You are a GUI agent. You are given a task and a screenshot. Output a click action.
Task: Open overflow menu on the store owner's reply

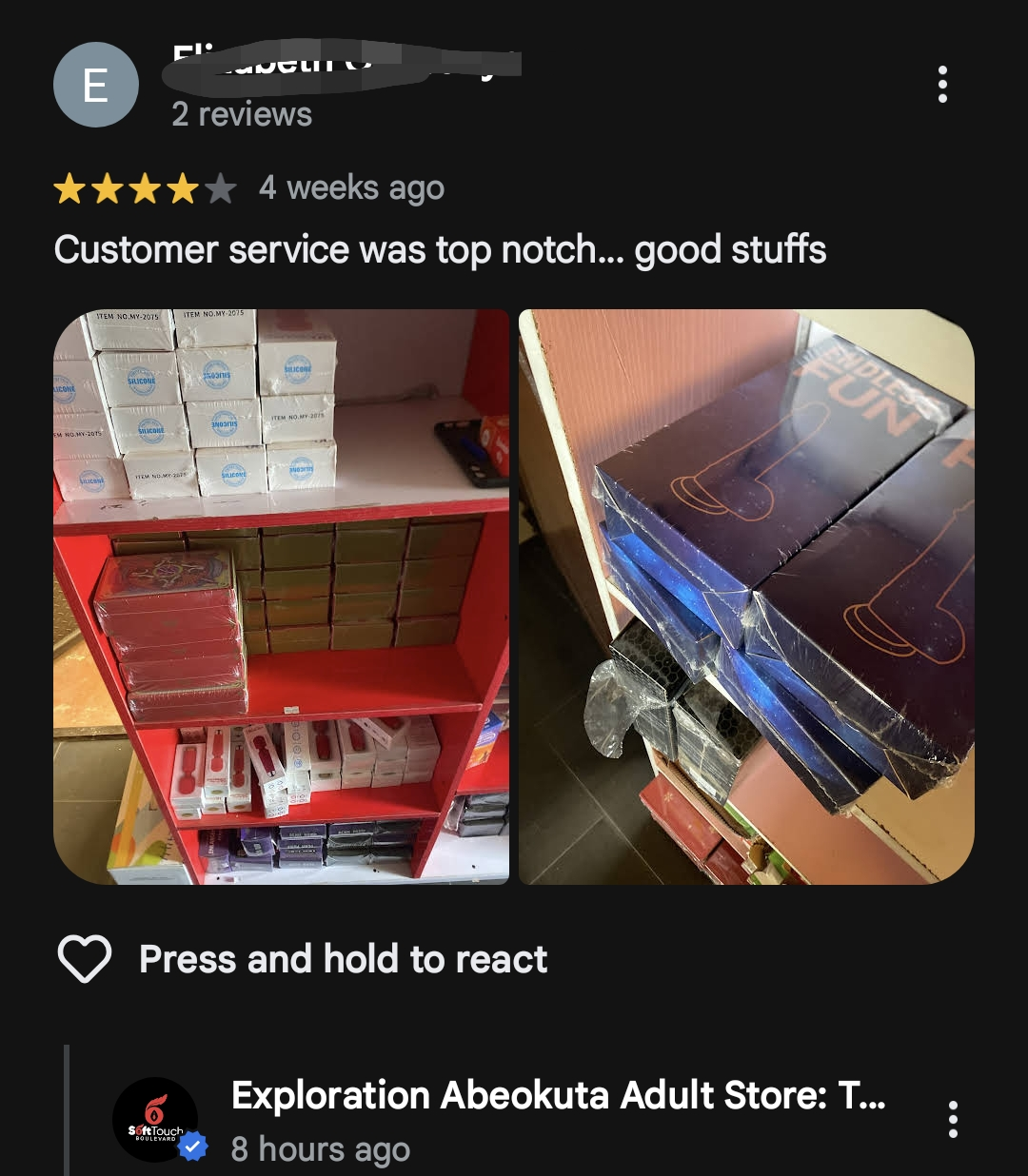[x=953, y=1120]
